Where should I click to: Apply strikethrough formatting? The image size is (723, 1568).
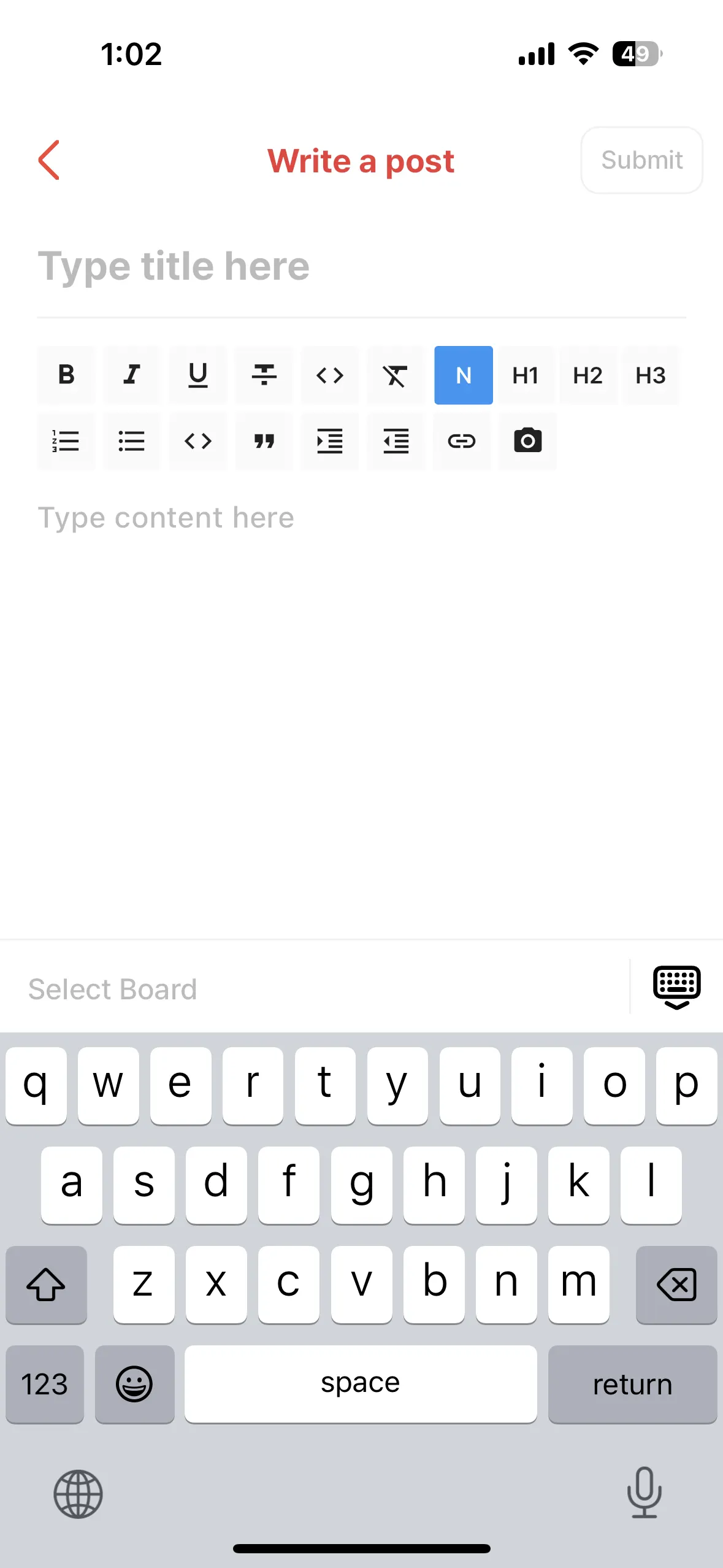tap(264, 375)
